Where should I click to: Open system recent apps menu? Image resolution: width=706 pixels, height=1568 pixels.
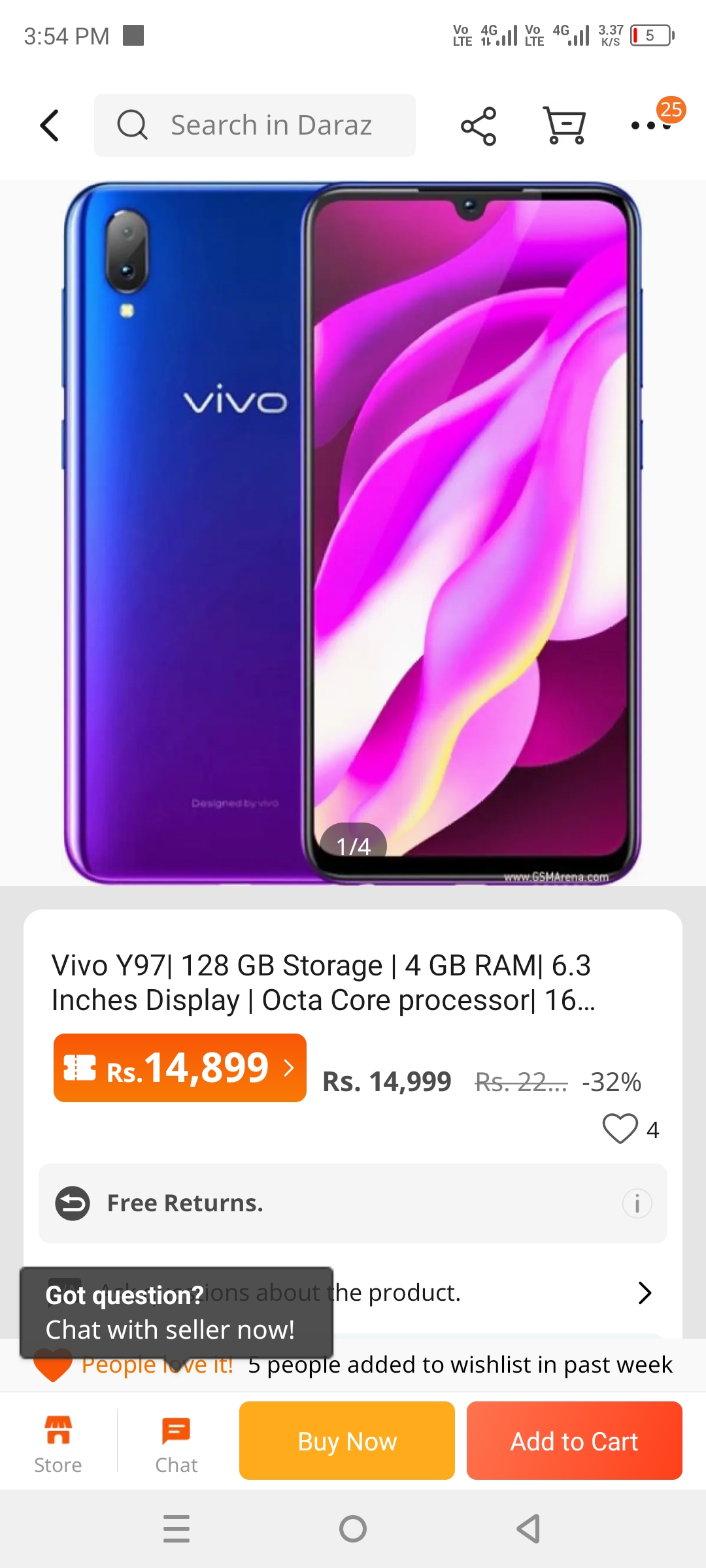click(176, 1529)
